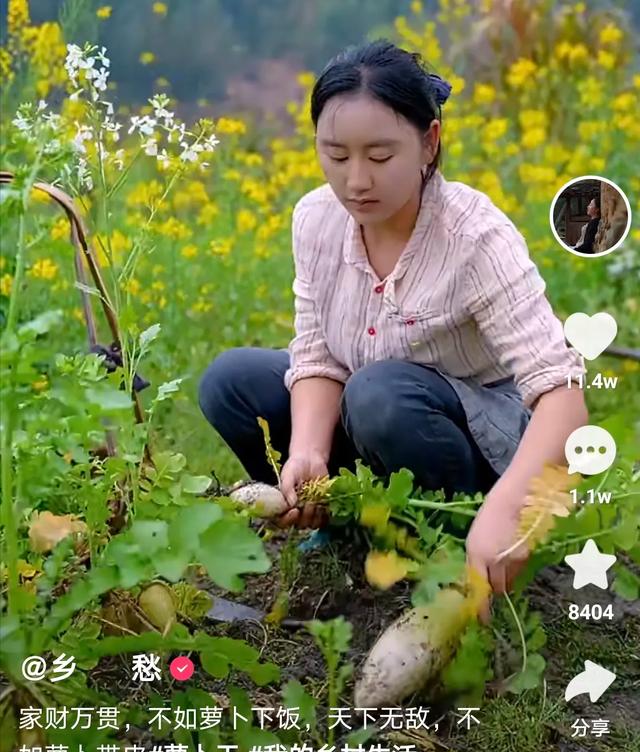Image resolution: width=640 pixels, height=752 pixels.
Task: Share the video using the 分享 arrow
Action: [x=590, y=683]
